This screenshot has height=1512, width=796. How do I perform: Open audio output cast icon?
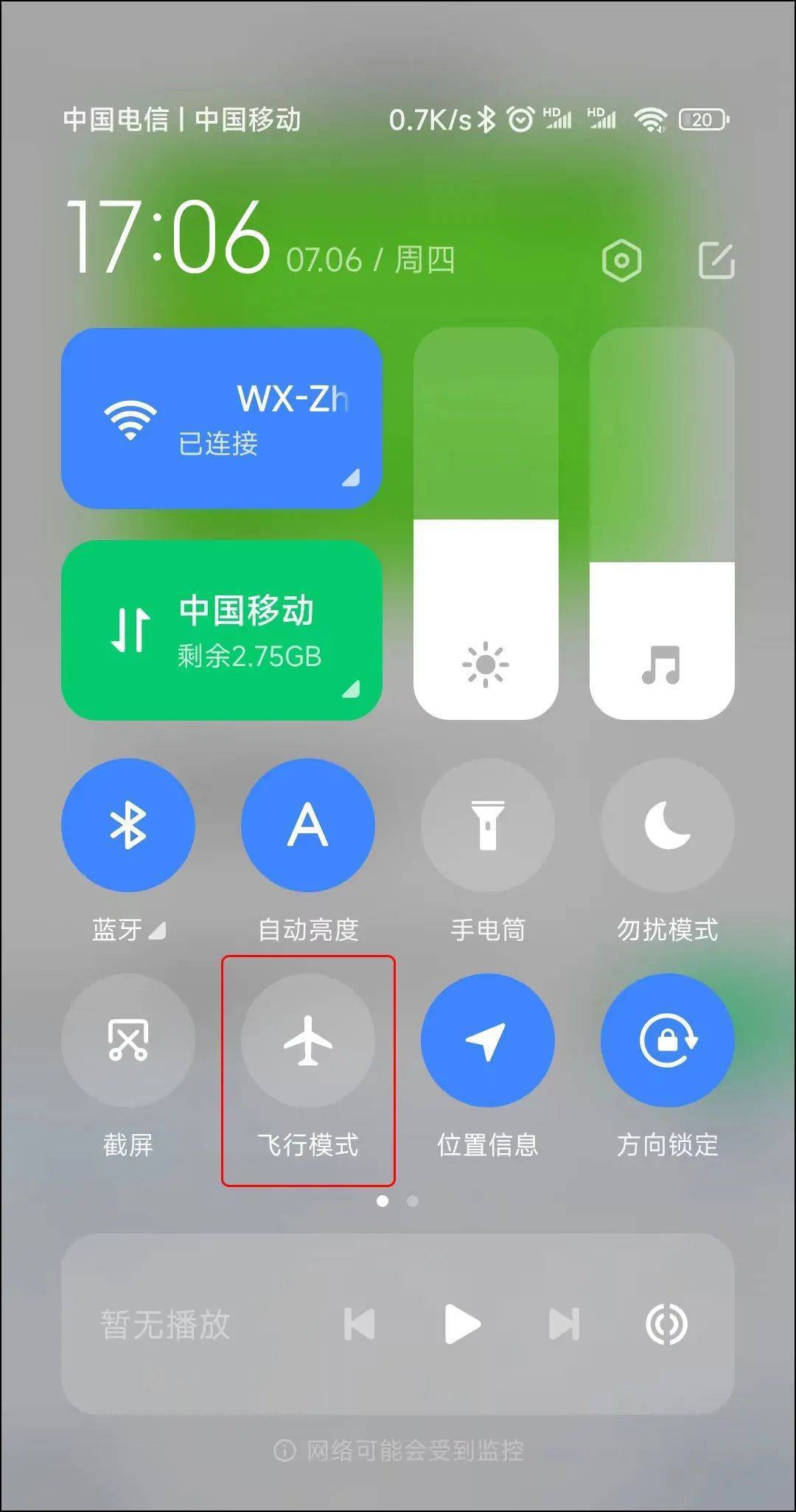pyautogui.click(x=666, y=1324)
